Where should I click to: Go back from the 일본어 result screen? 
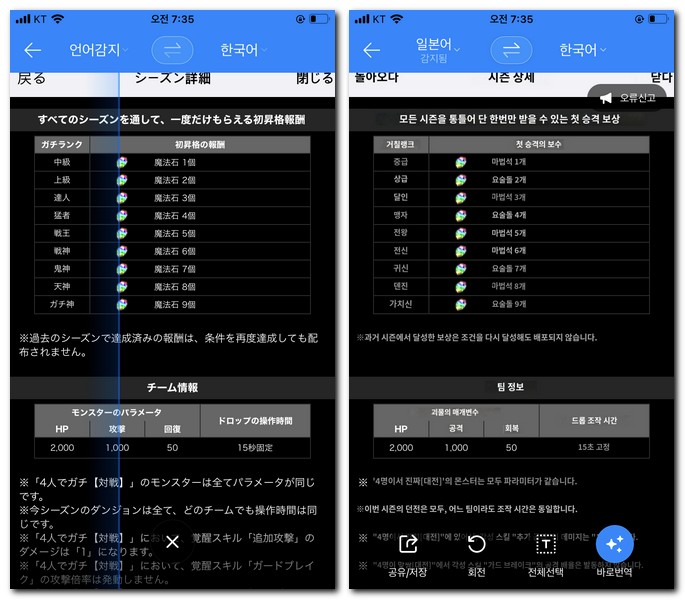coord(372,49)
